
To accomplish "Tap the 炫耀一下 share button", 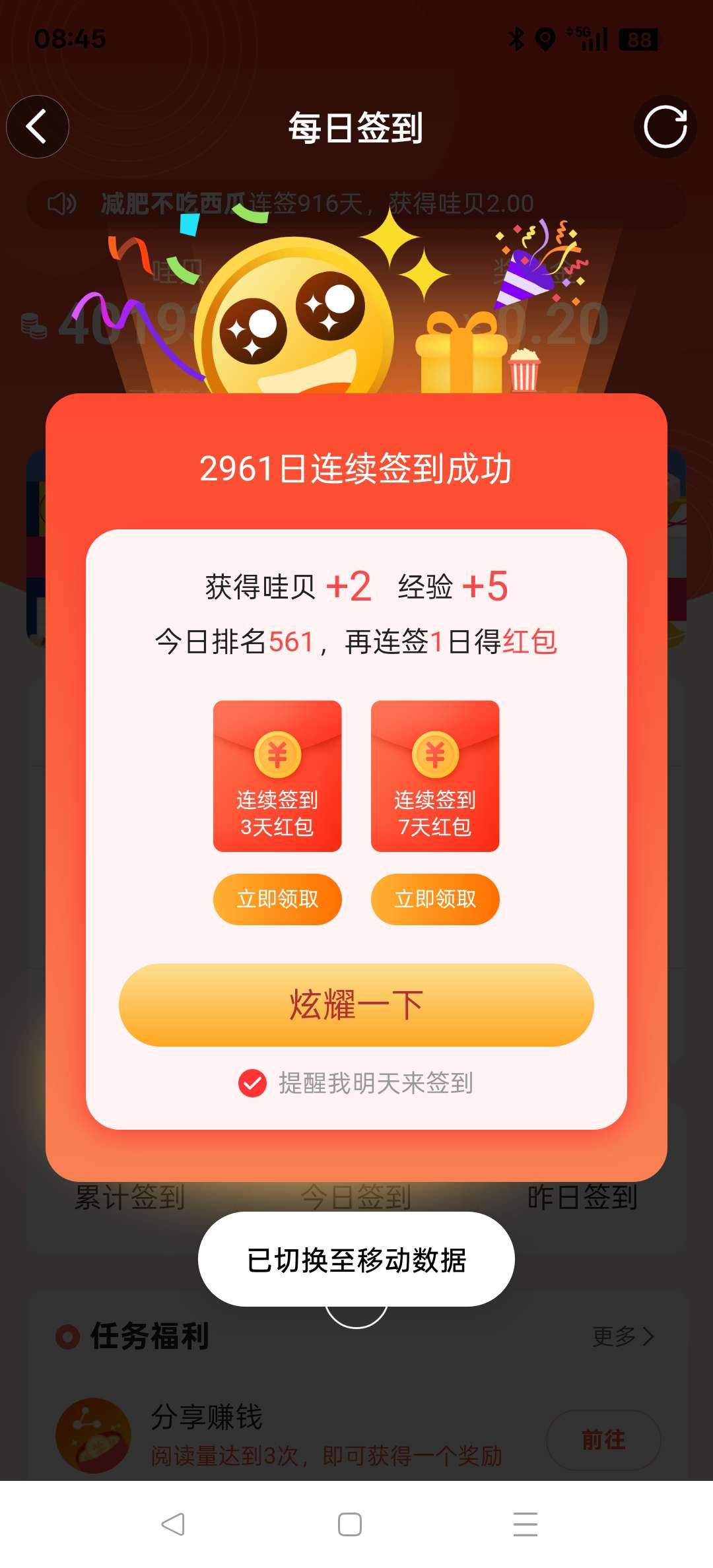I will point(356,1004).
